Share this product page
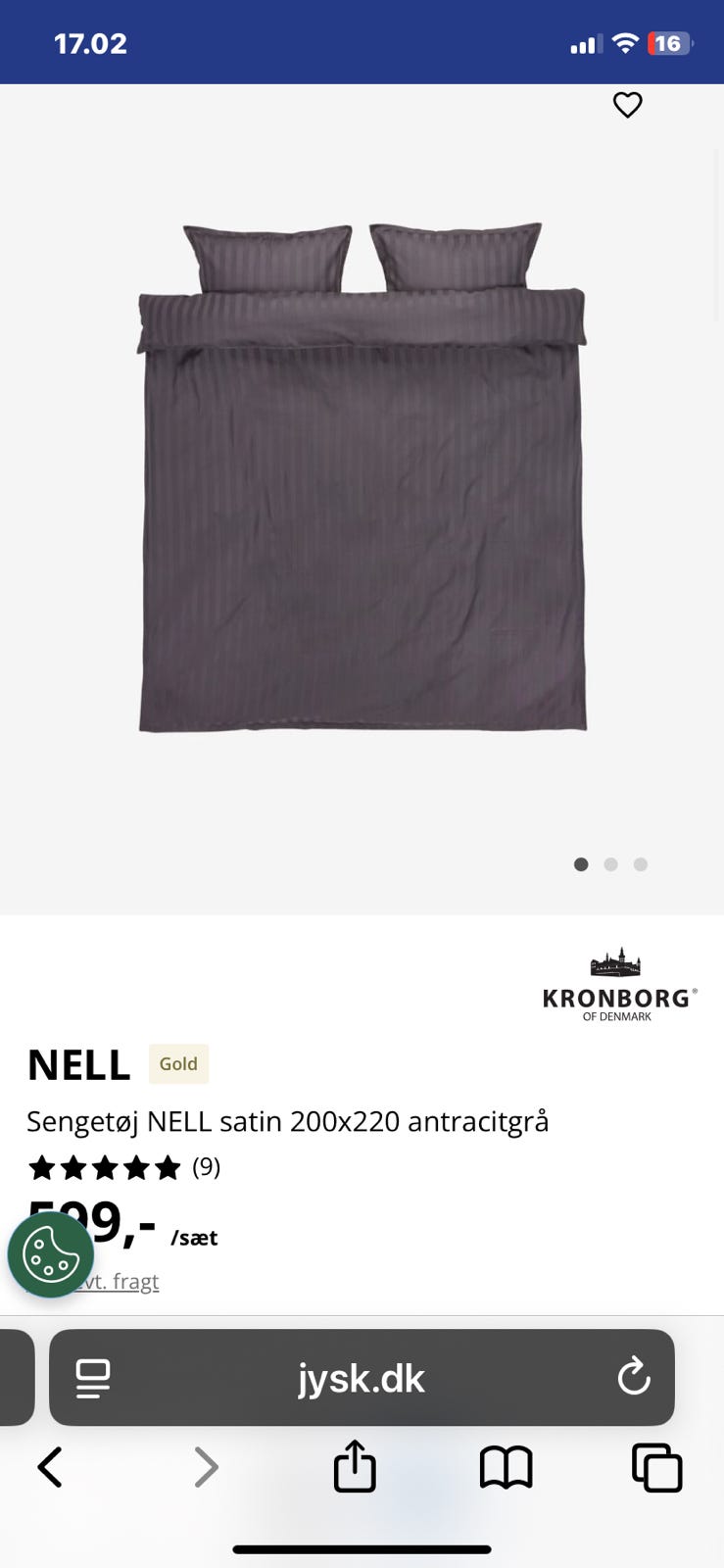The image size is (724, 1568). [x=355, y=1467]
